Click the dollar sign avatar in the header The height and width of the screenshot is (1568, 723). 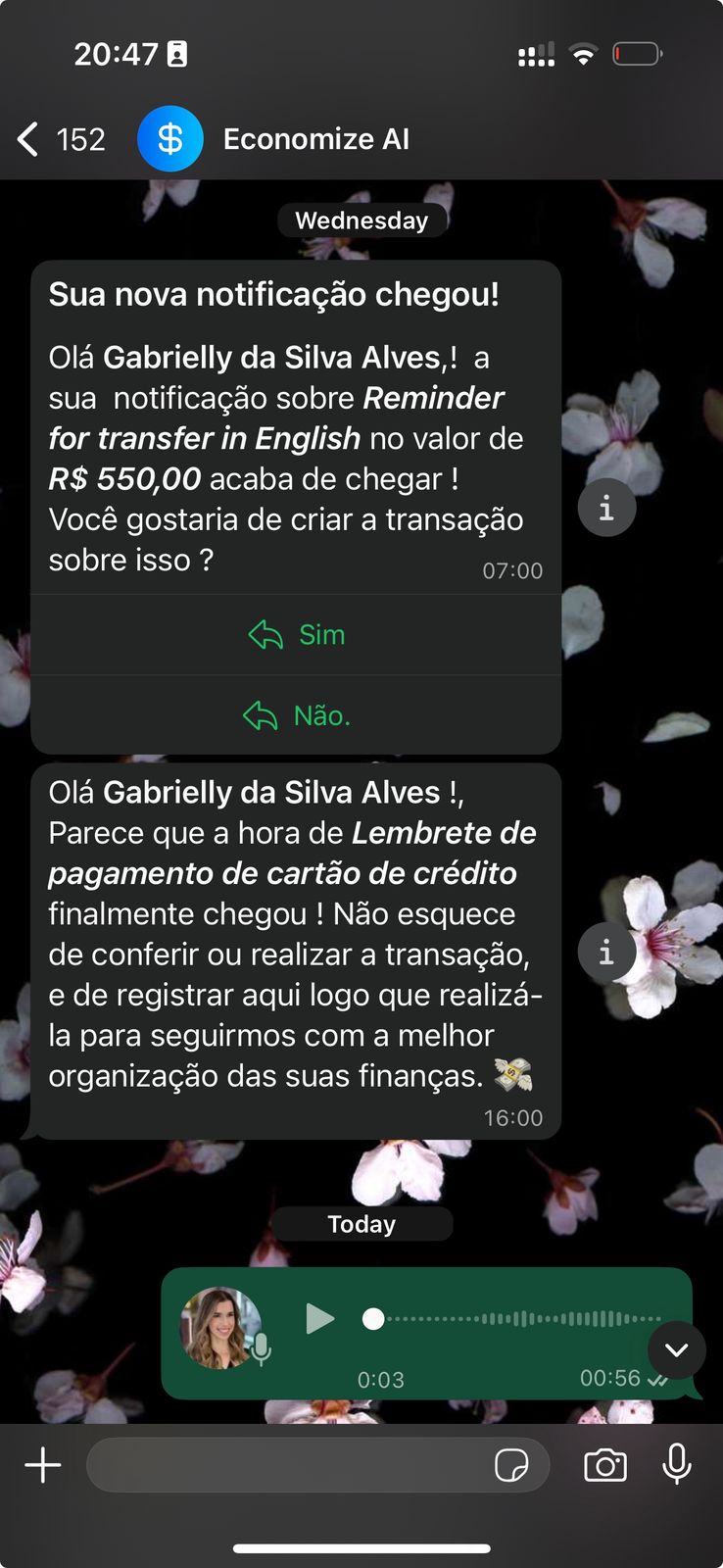pos(170,138)
